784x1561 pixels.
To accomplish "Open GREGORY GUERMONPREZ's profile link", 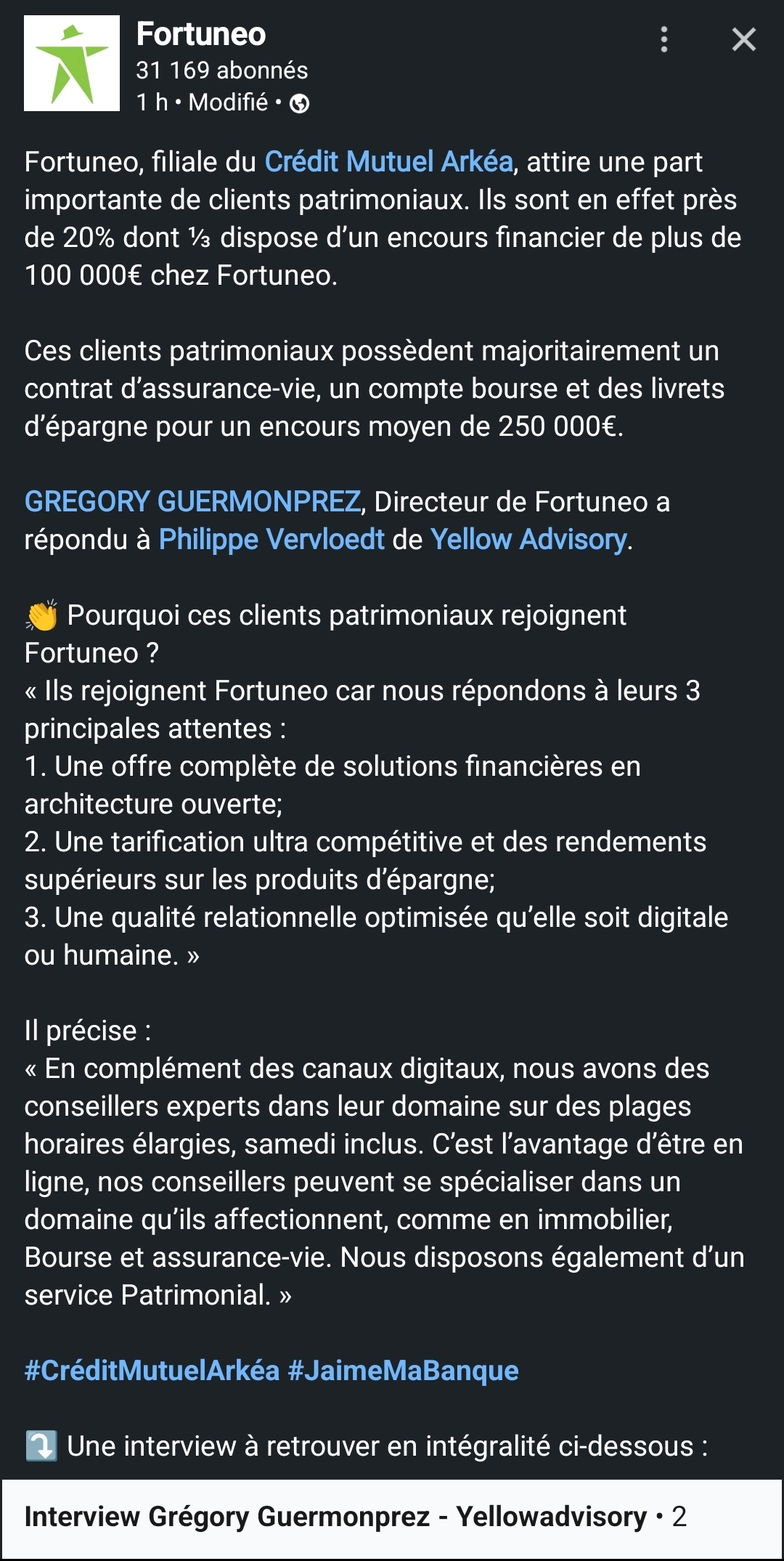I will [x=192, y=501].
